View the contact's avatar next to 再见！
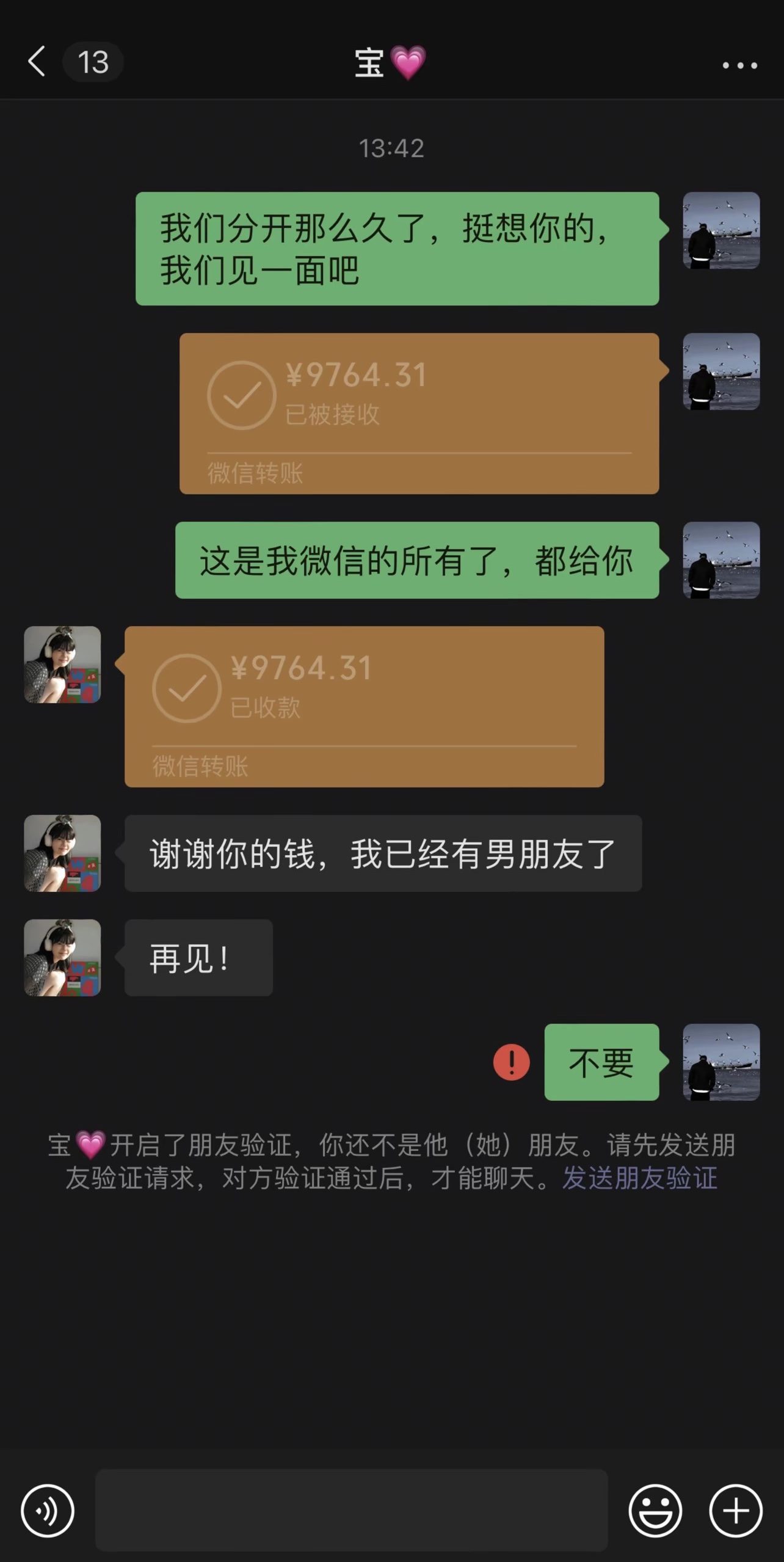The height and width of the screenshot is (1562, 784). tap(62, 957)
